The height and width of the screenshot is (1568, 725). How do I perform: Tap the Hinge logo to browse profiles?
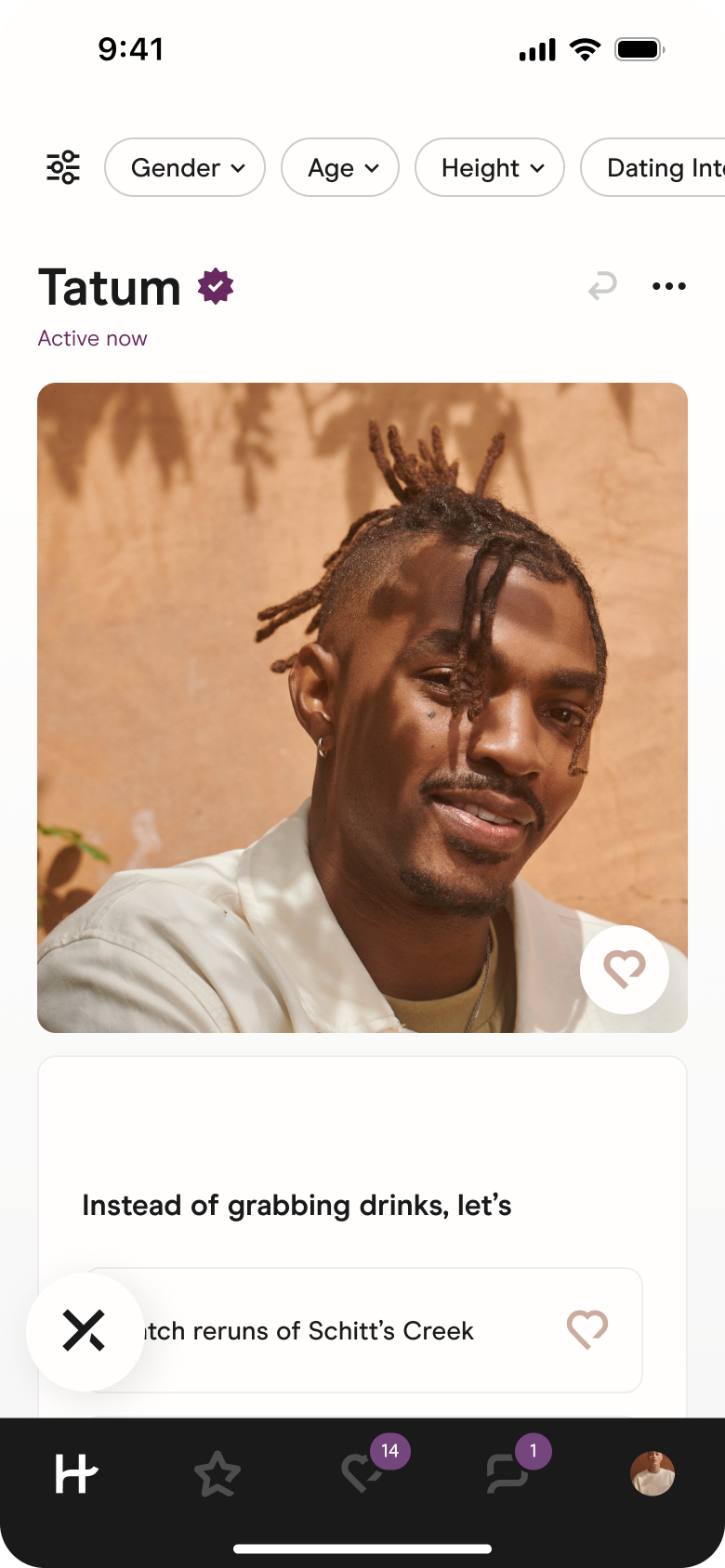(74, 1472)
